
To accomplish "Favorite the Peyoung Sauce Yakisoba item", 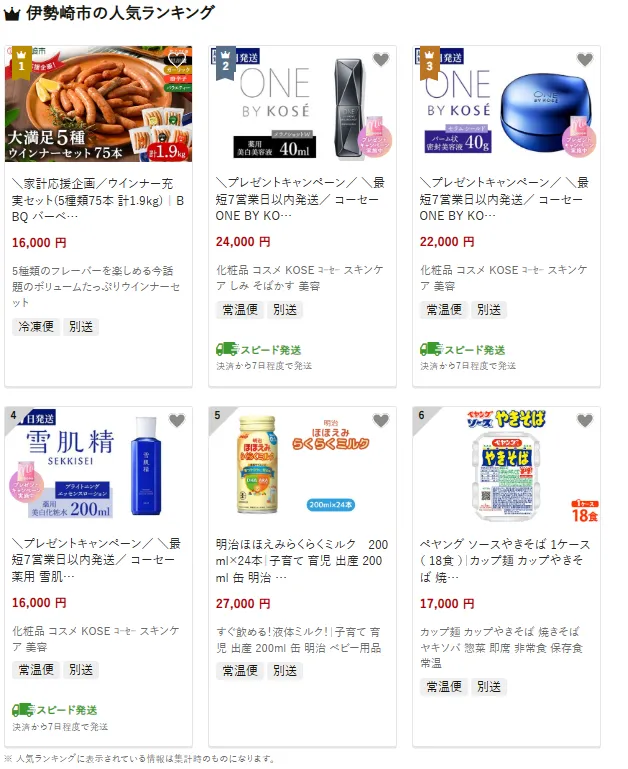I will [x=584, y=421].
